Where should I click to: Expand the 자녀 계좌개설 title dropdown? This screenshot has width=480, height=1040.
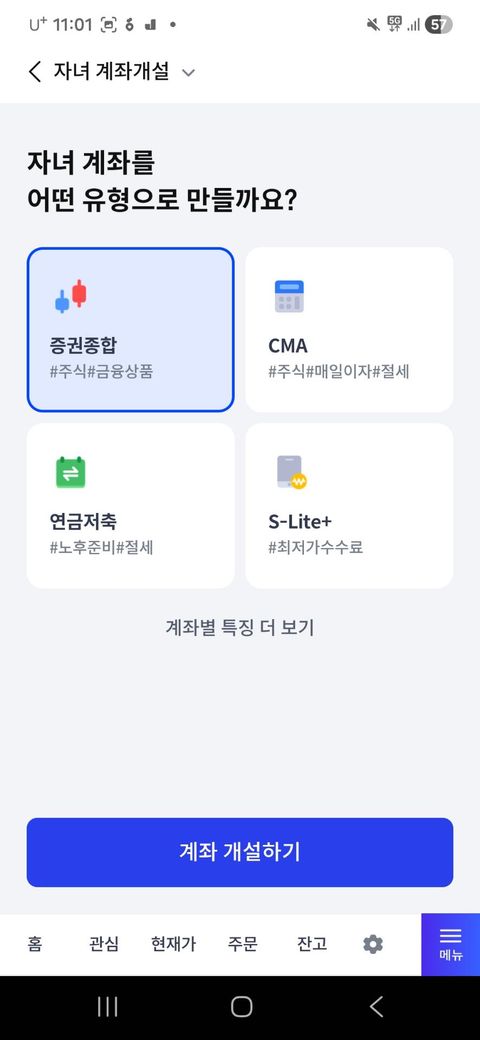click(188, 72)
